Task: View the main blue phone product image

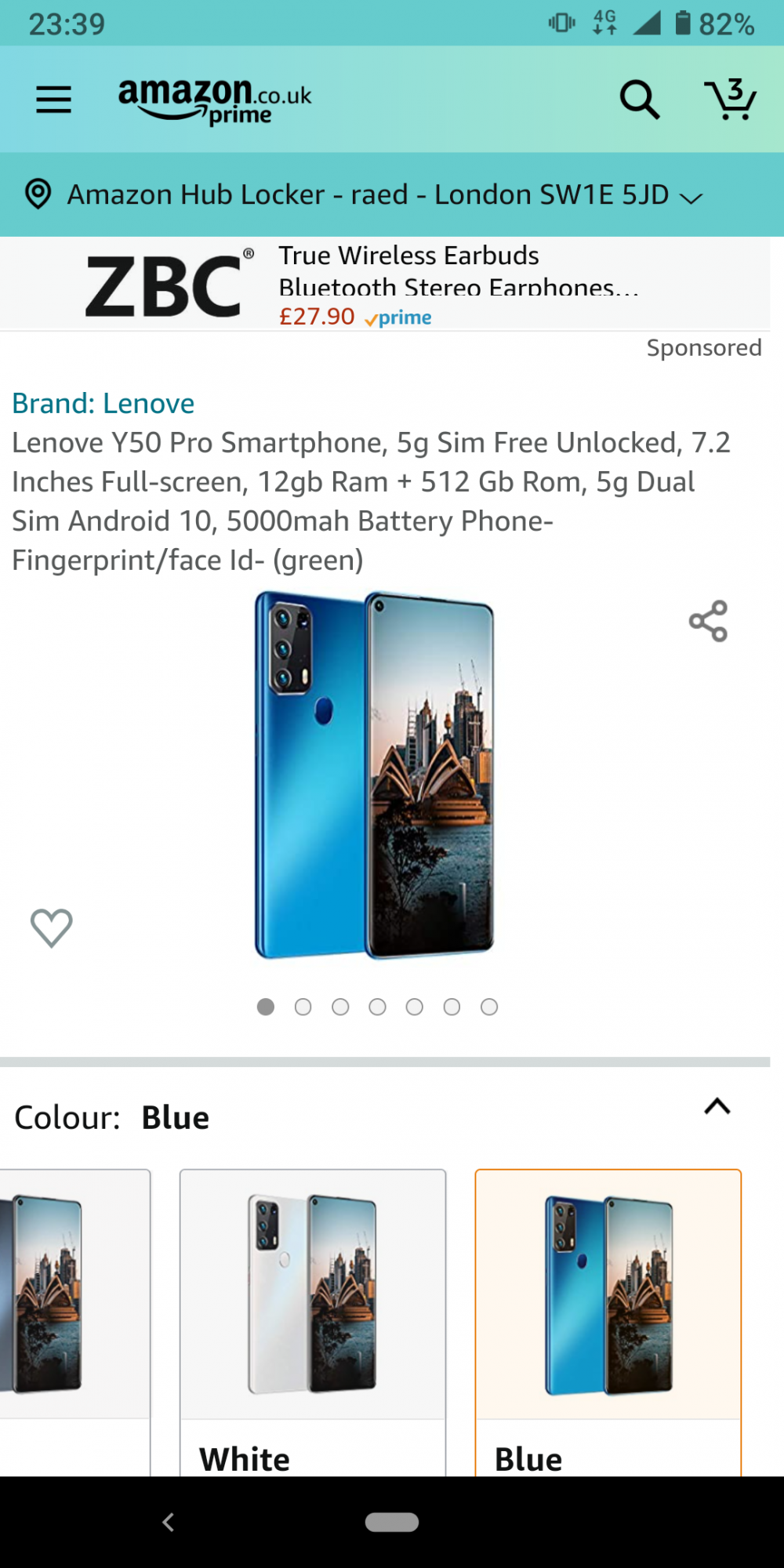Action: click(375, 775)
